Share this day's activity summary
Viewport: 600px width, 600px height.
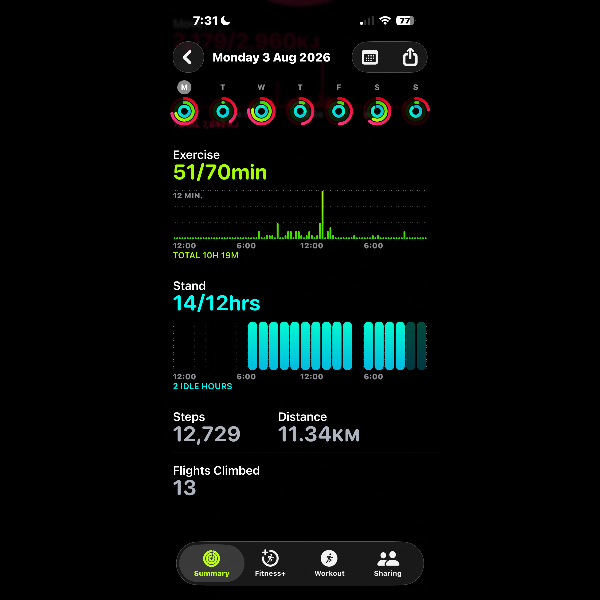point(410,57)
